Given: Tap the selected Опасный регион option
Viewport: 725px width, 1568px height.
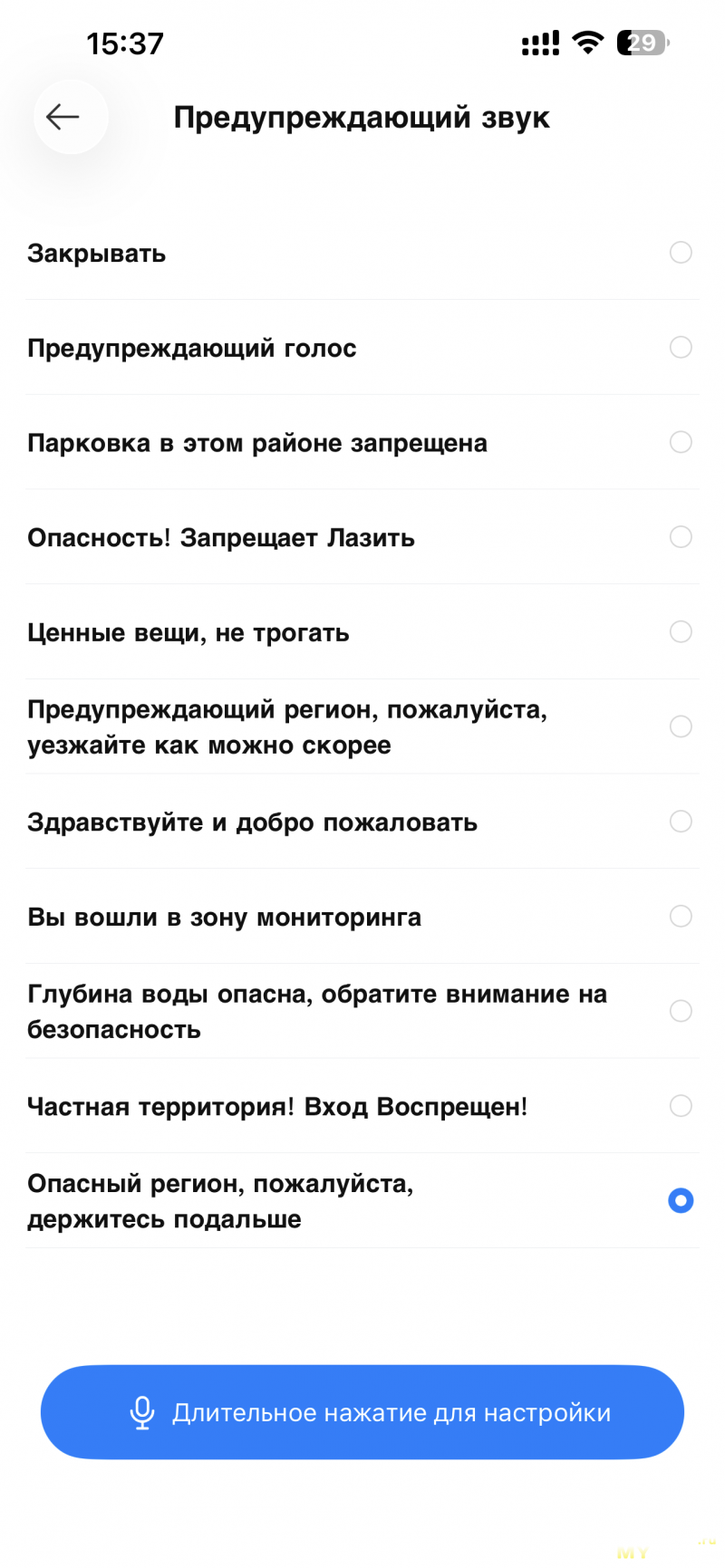Looking at the screenshot, I should pos(362,1201).
